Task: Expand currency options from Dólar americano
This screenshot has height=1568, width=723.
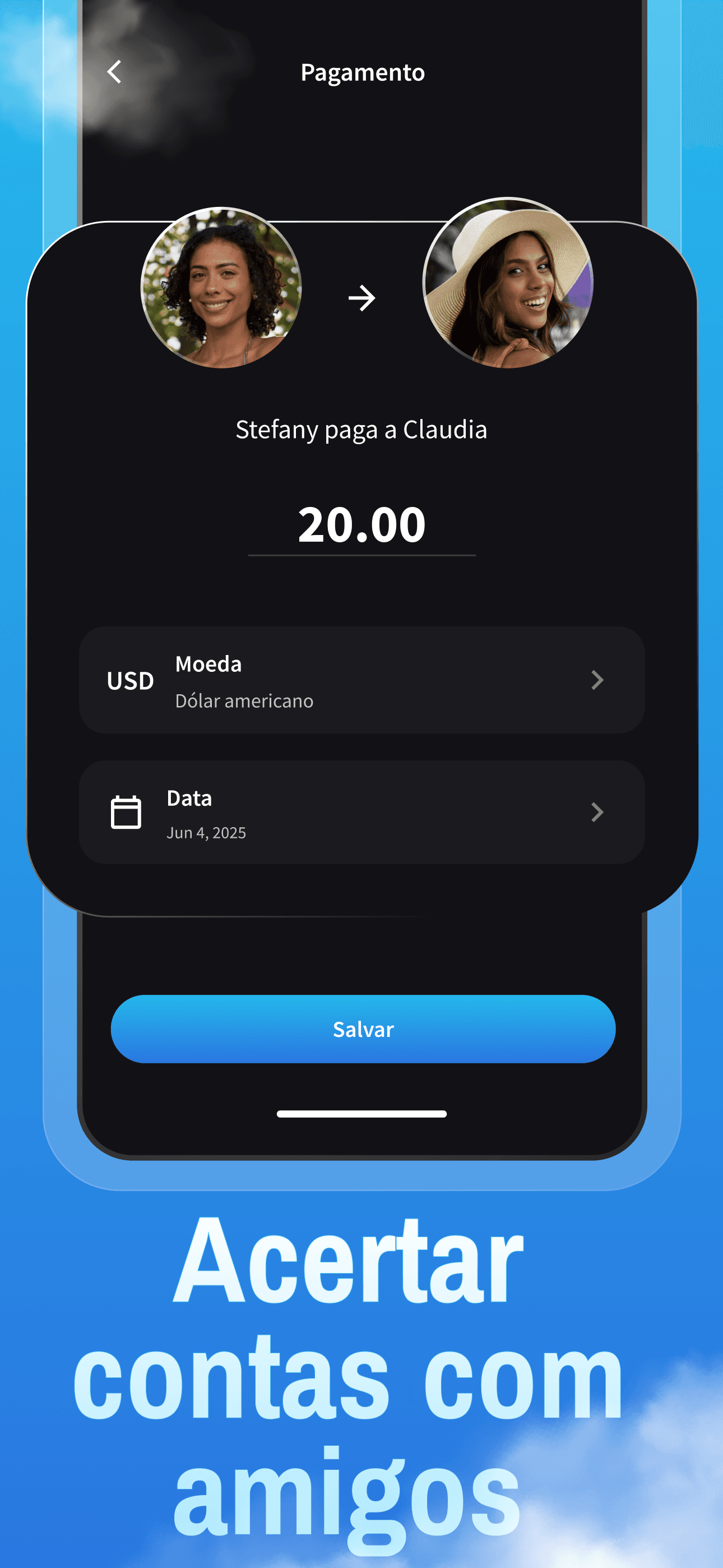Action: (x=244, y=700)
